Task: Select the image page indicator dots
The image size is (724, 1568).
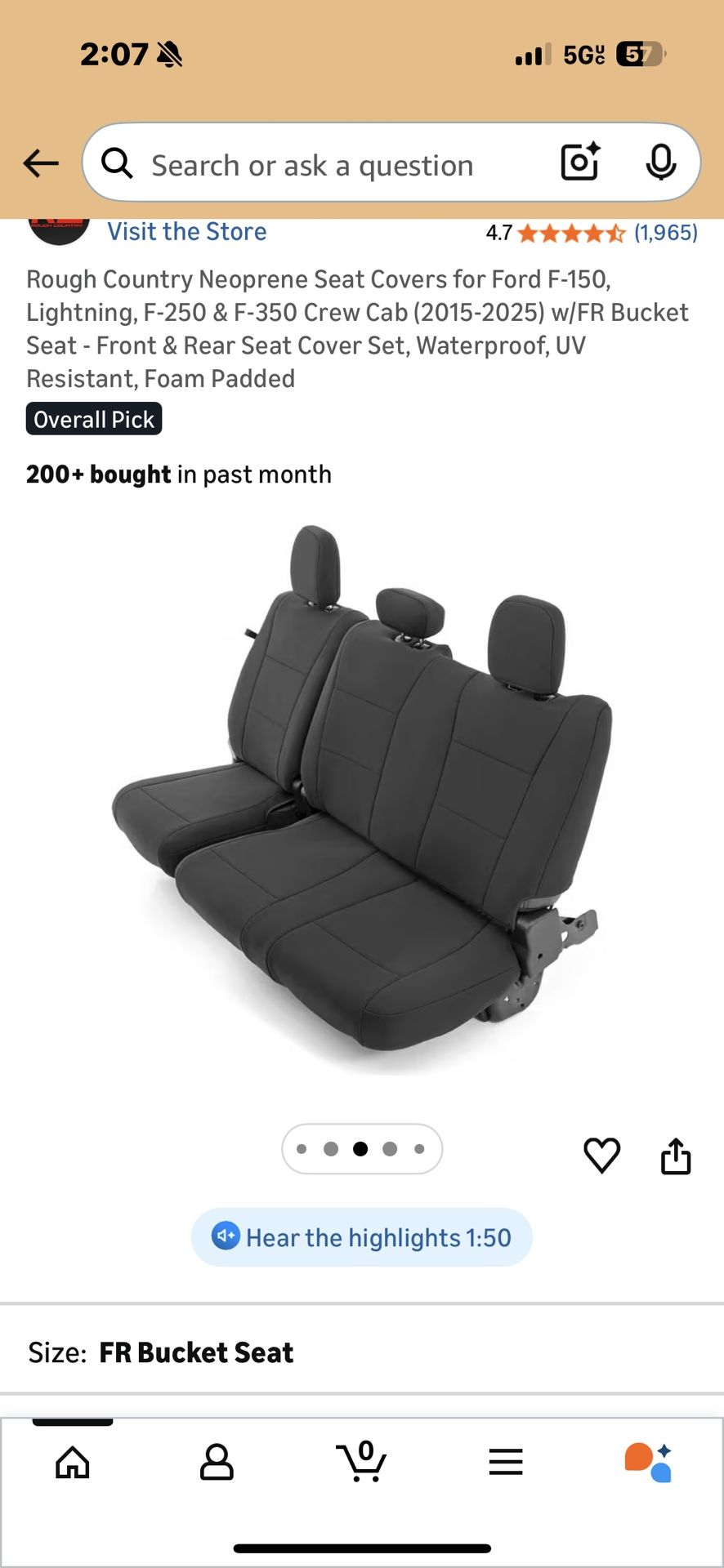Action: pos(361,1149)
